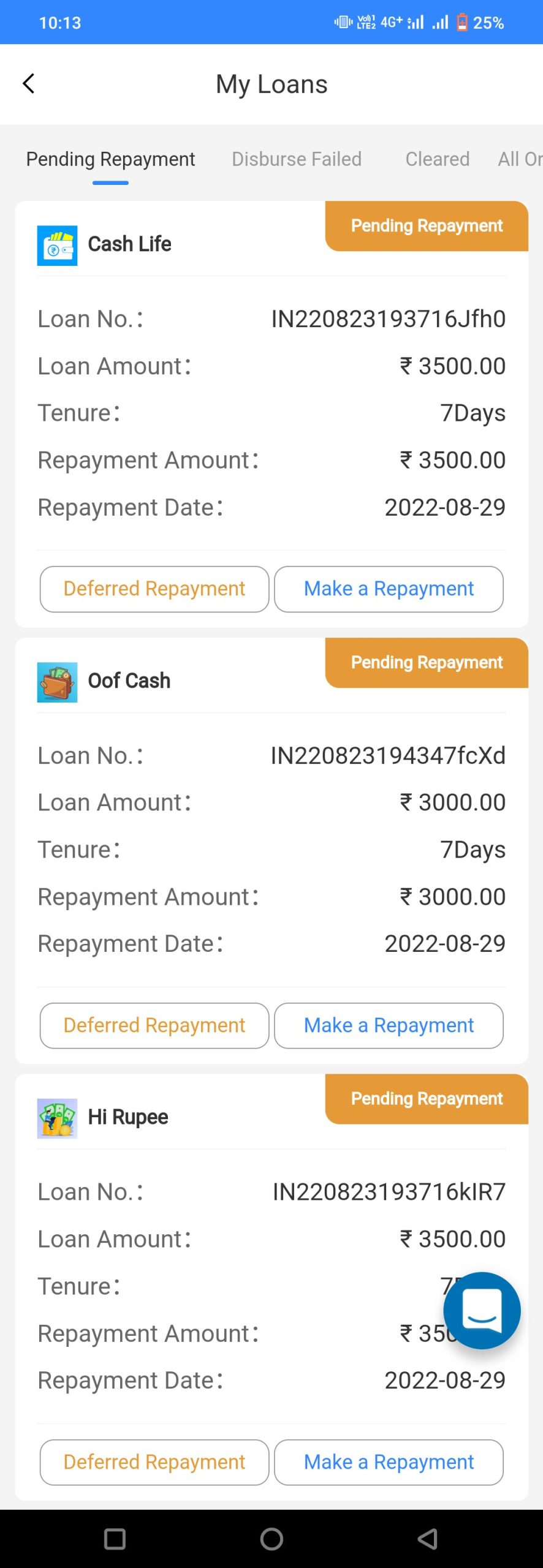
Task: Make a Repayment for Cash Life loan
Action: (x=389, y=589)
